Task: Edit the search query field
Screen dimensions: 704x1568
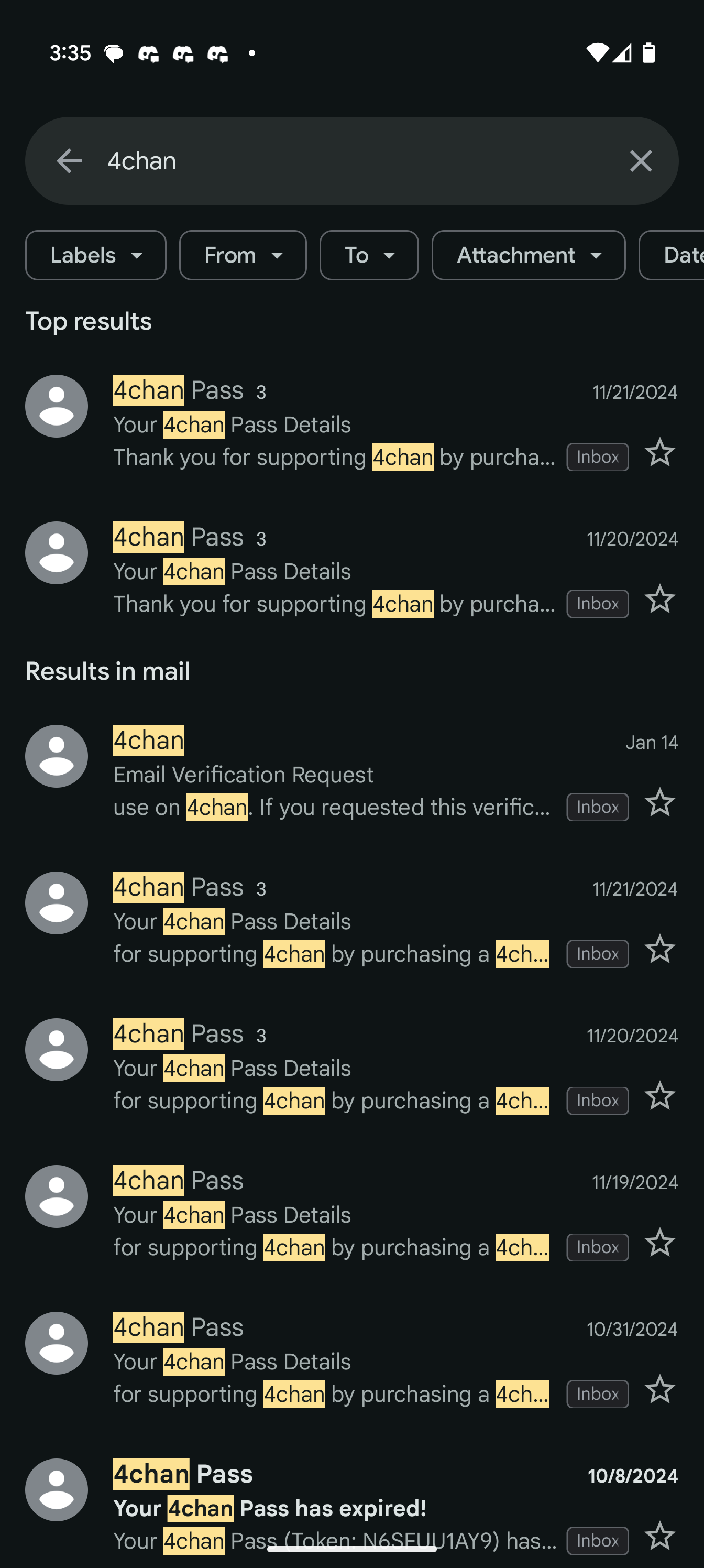Action: coord(353,161)
